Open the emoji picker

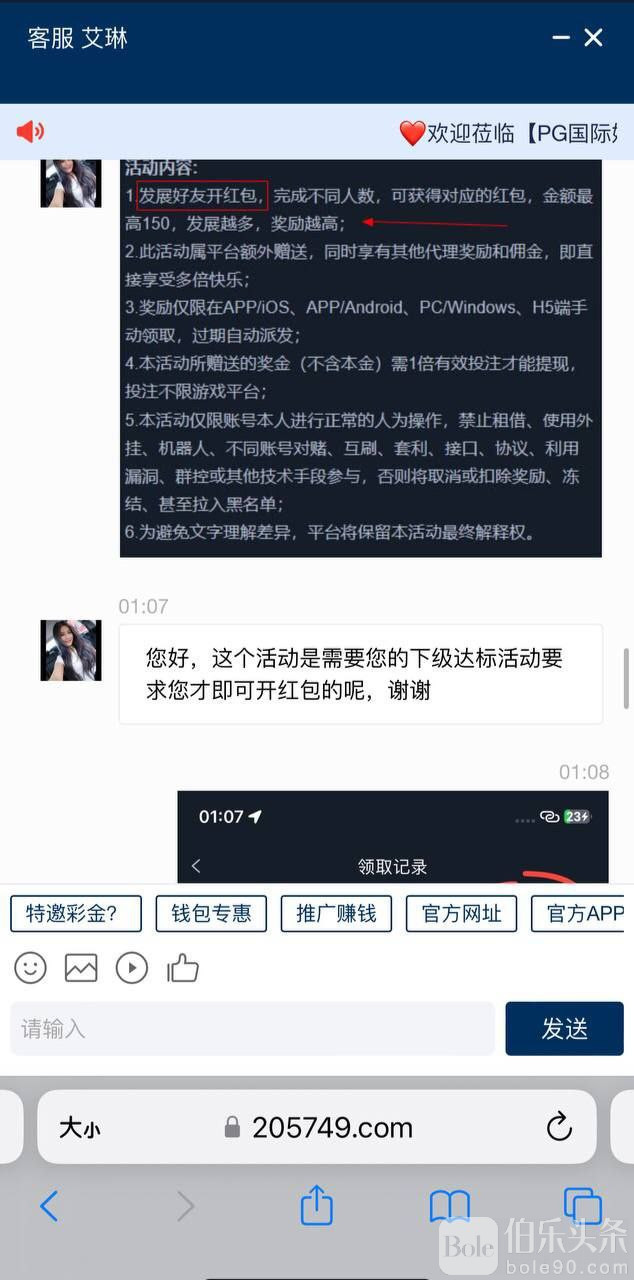tap(31, 967)
